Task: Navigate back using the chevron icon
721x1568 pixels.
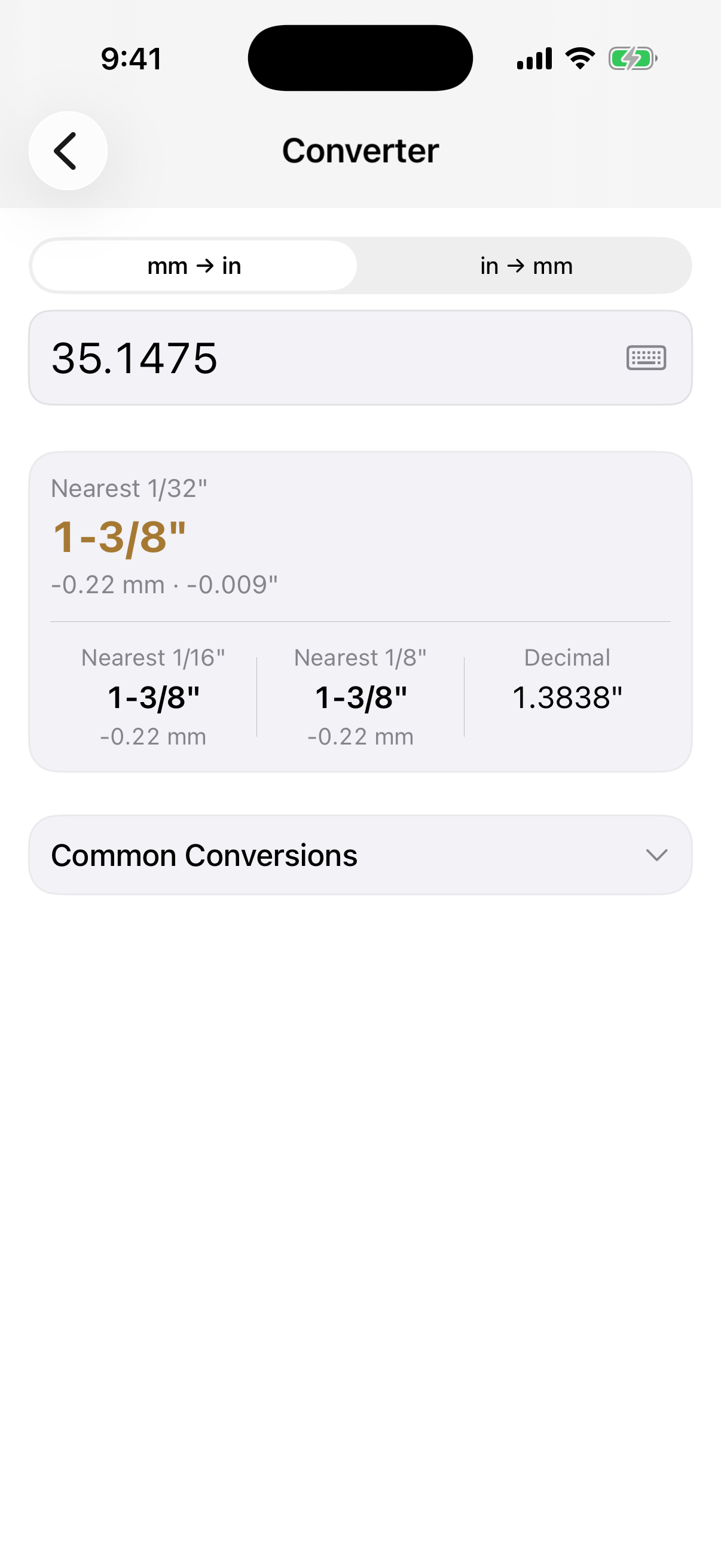Action: (x=67, y=150)
